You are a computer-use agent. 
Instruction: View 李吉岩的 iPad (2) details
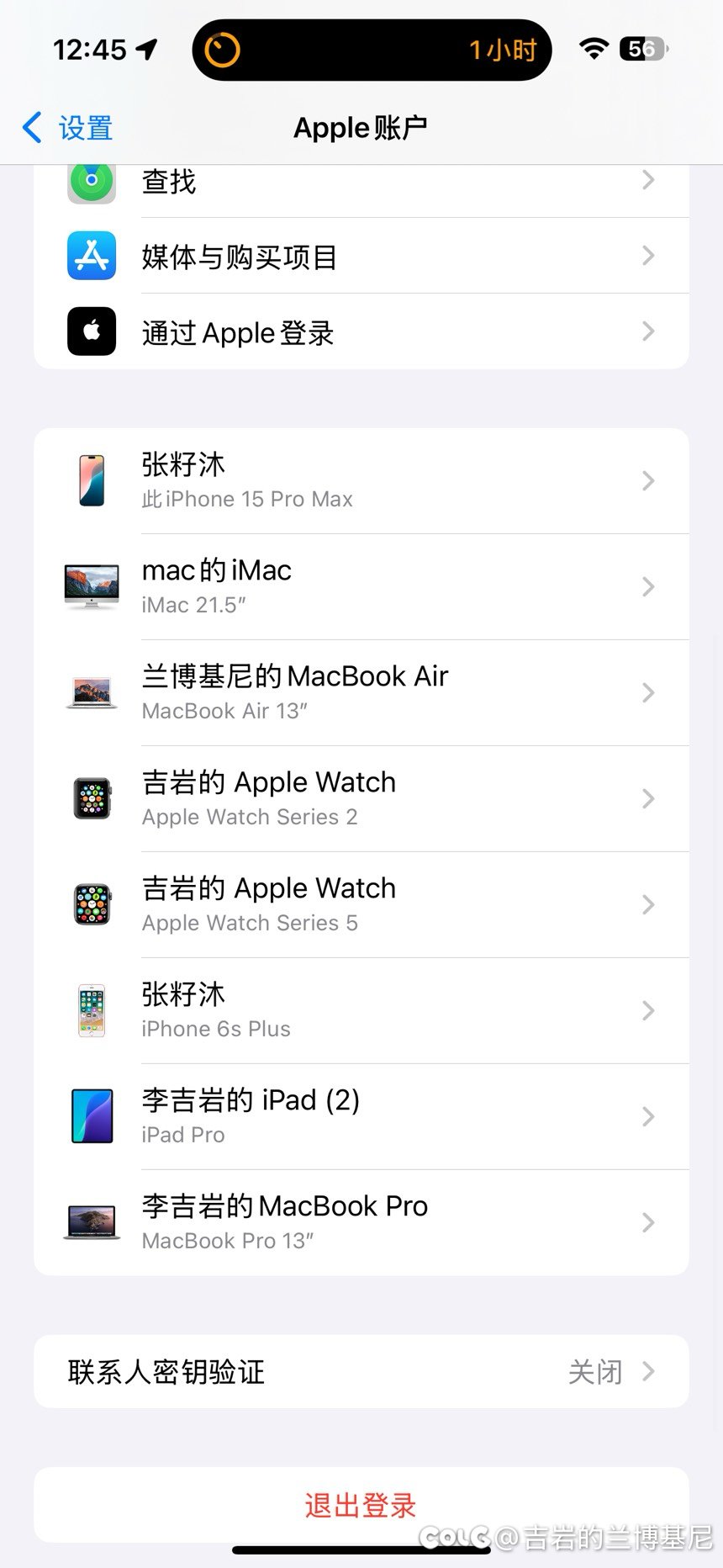[x=361, y=1116]
